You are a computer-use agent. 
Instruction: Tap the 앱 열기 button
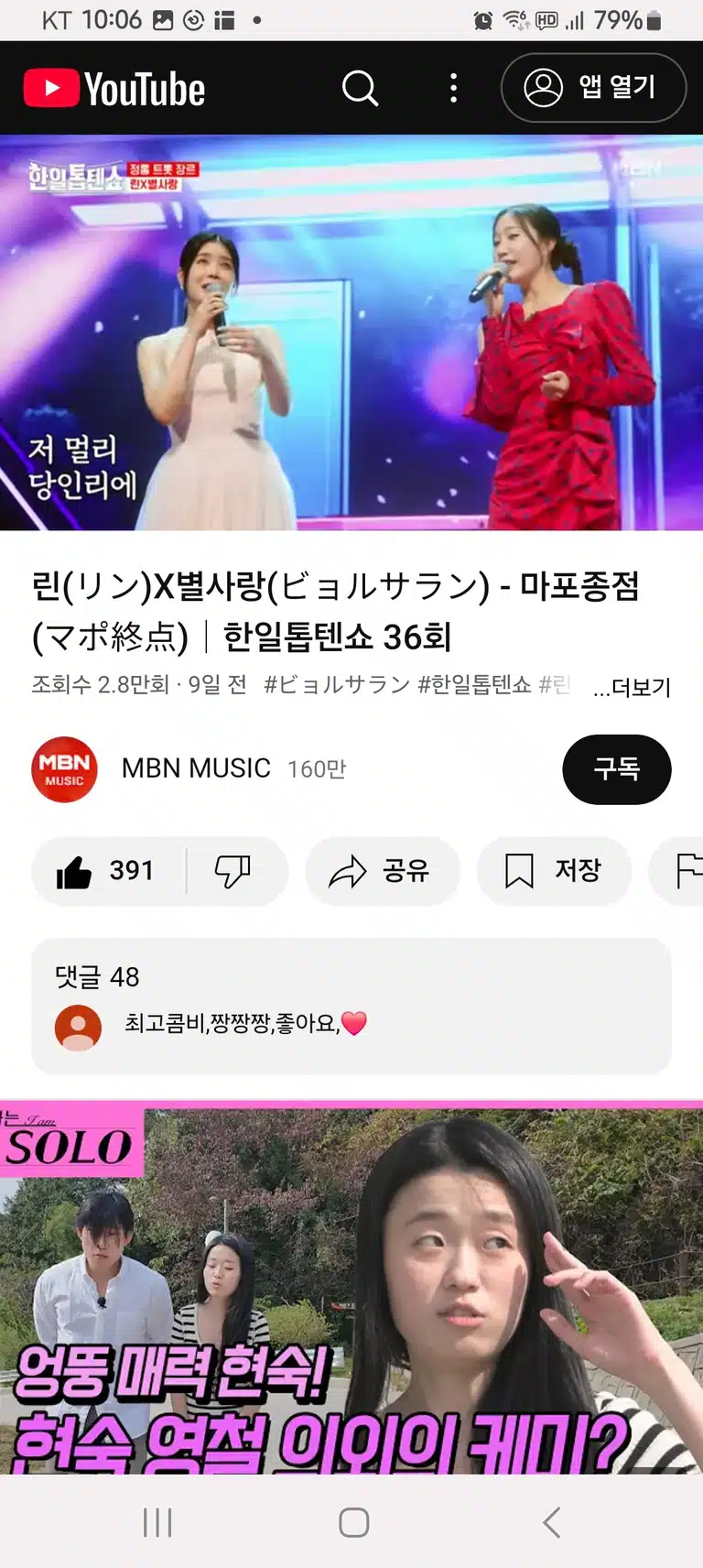click(x=593, y=88)
